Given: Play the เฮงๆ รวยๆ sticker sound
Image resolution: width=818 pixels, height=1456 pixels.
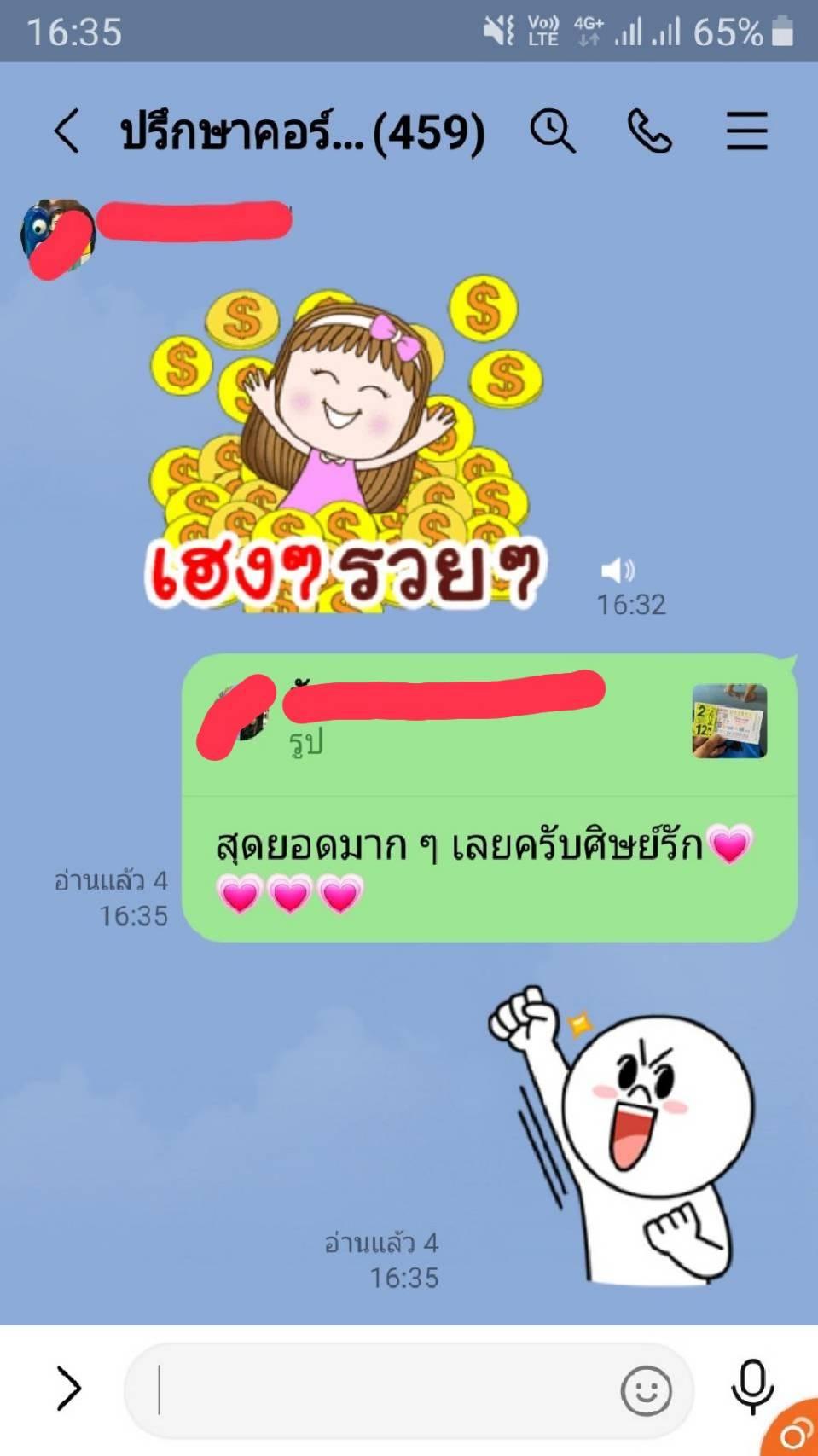Looking at the screenshot, I should click(x=618, y=570).
